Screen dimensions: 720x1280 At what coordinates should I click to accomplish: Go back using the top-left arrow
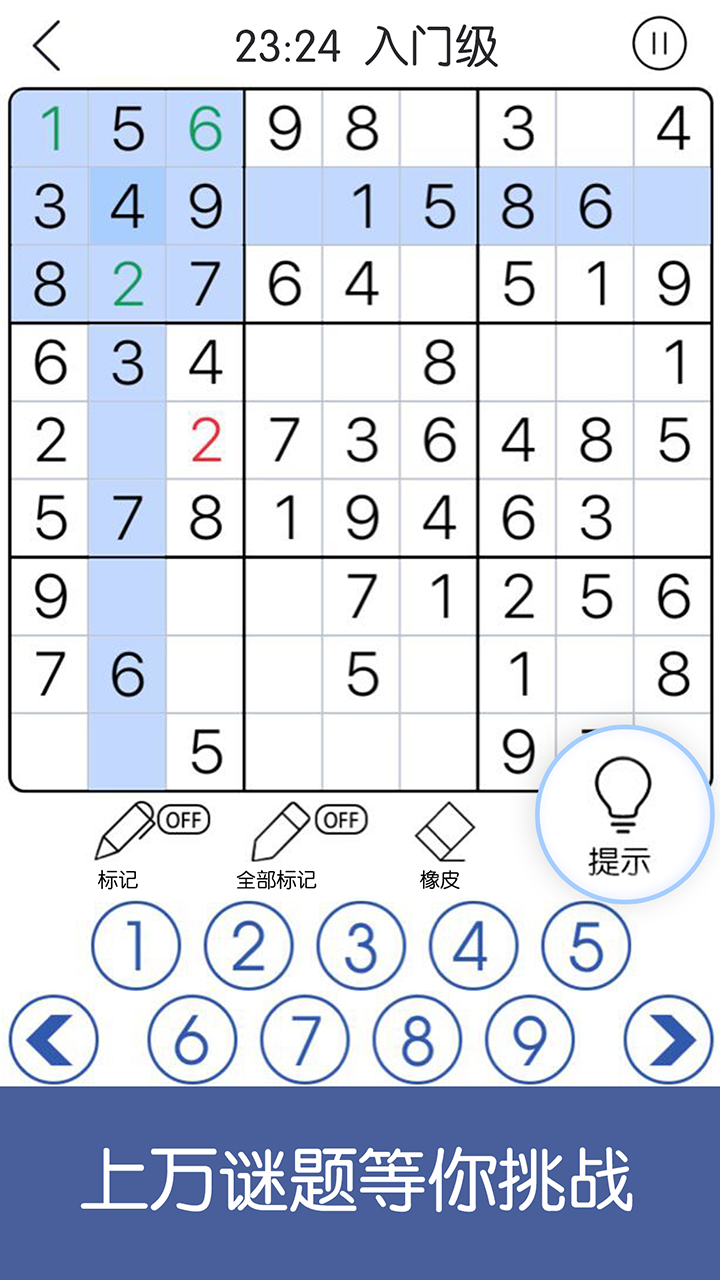click(x=47, y=46)
